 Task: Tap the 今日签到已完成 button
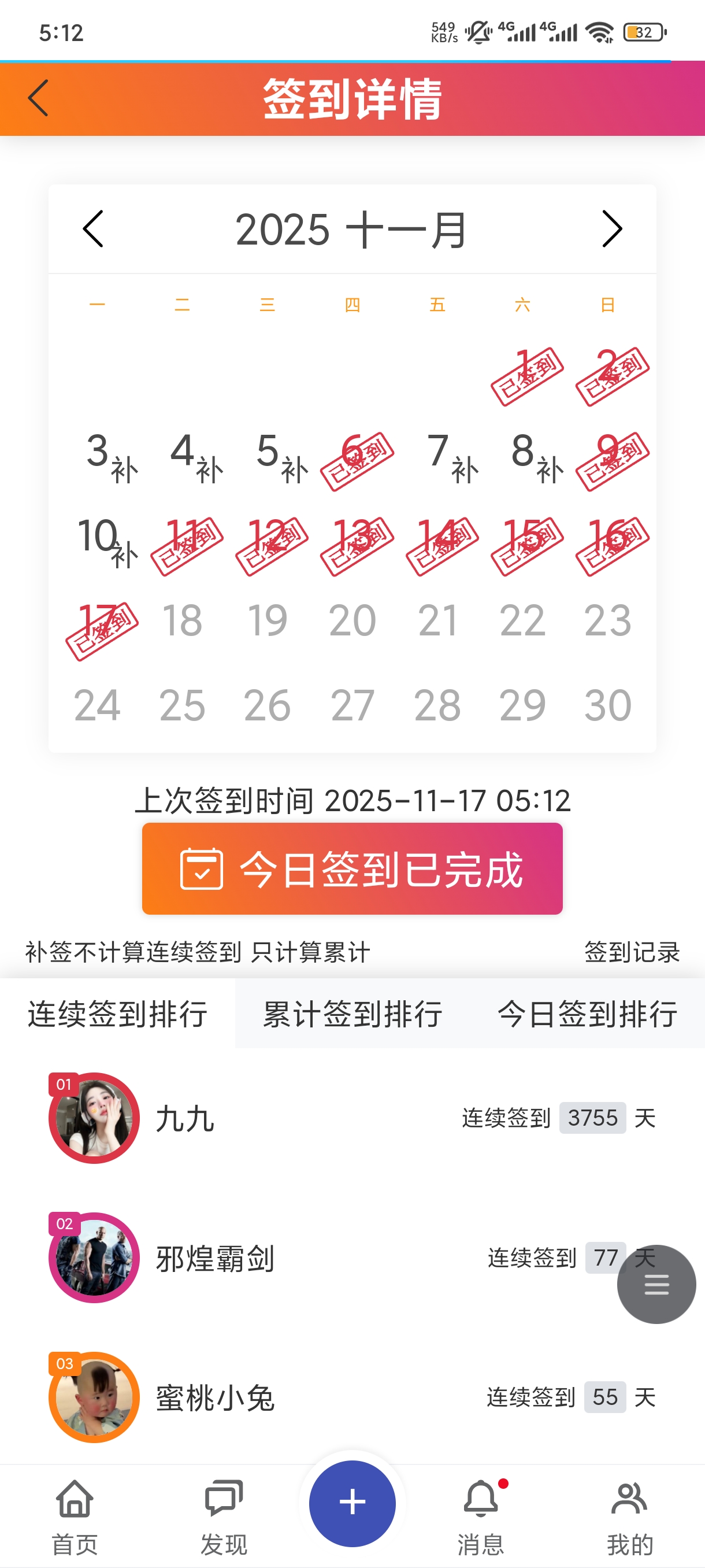(x=352, y=868)
